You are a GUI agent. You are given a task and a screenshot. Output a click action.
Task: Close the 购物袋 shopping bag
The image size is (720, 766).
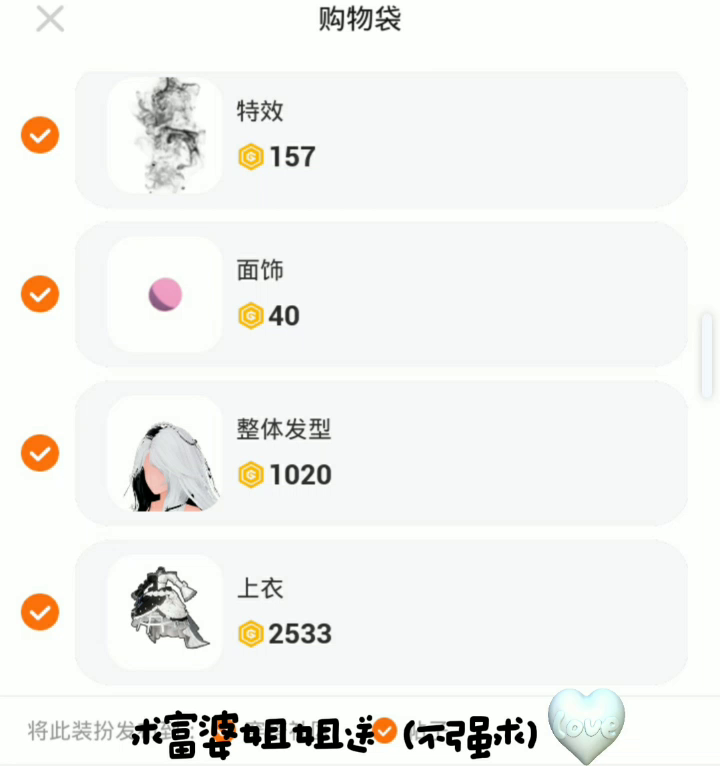point(49,19)
